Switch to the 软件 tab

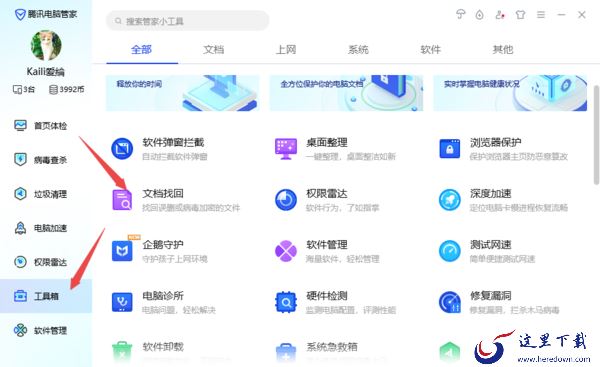coord(430,49)
